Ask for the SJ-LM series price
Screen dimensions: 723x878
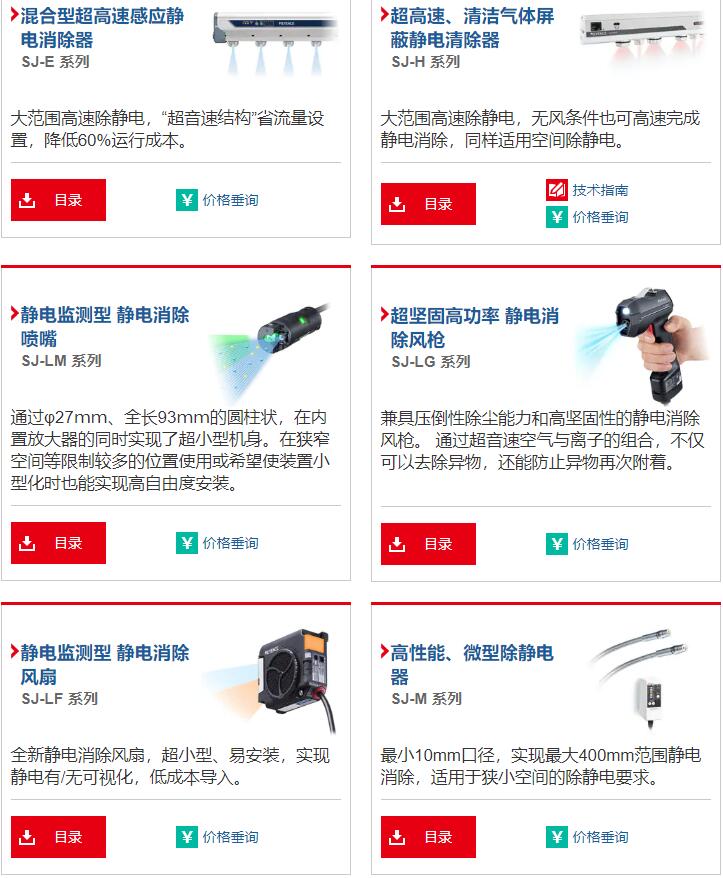(218, 543)
